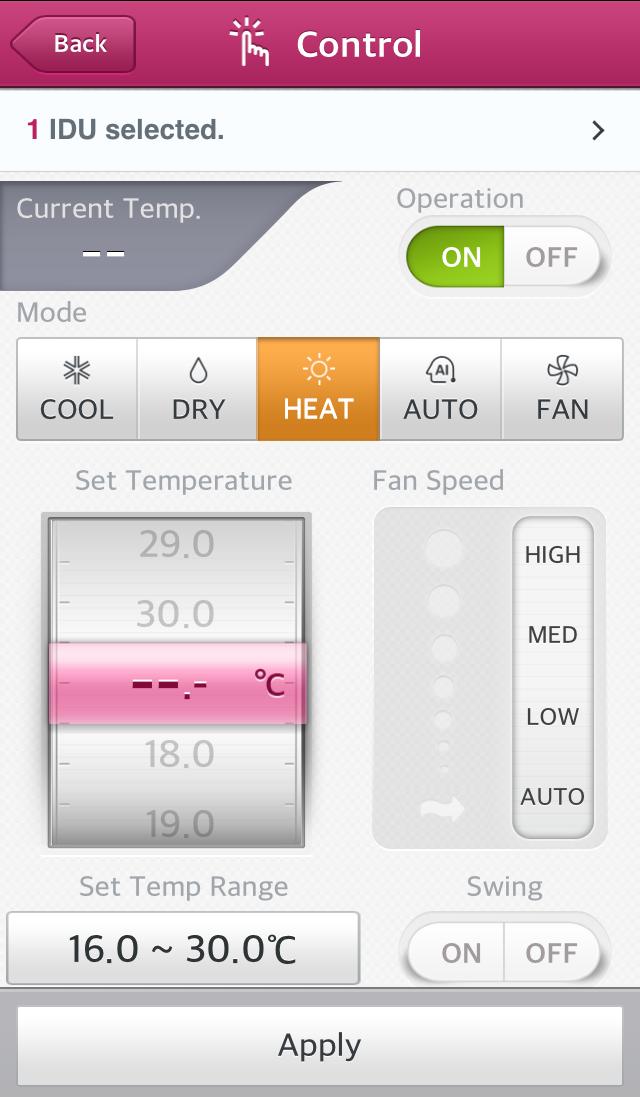
Task: Switch to AUTO mode
Action: [440, 389]
